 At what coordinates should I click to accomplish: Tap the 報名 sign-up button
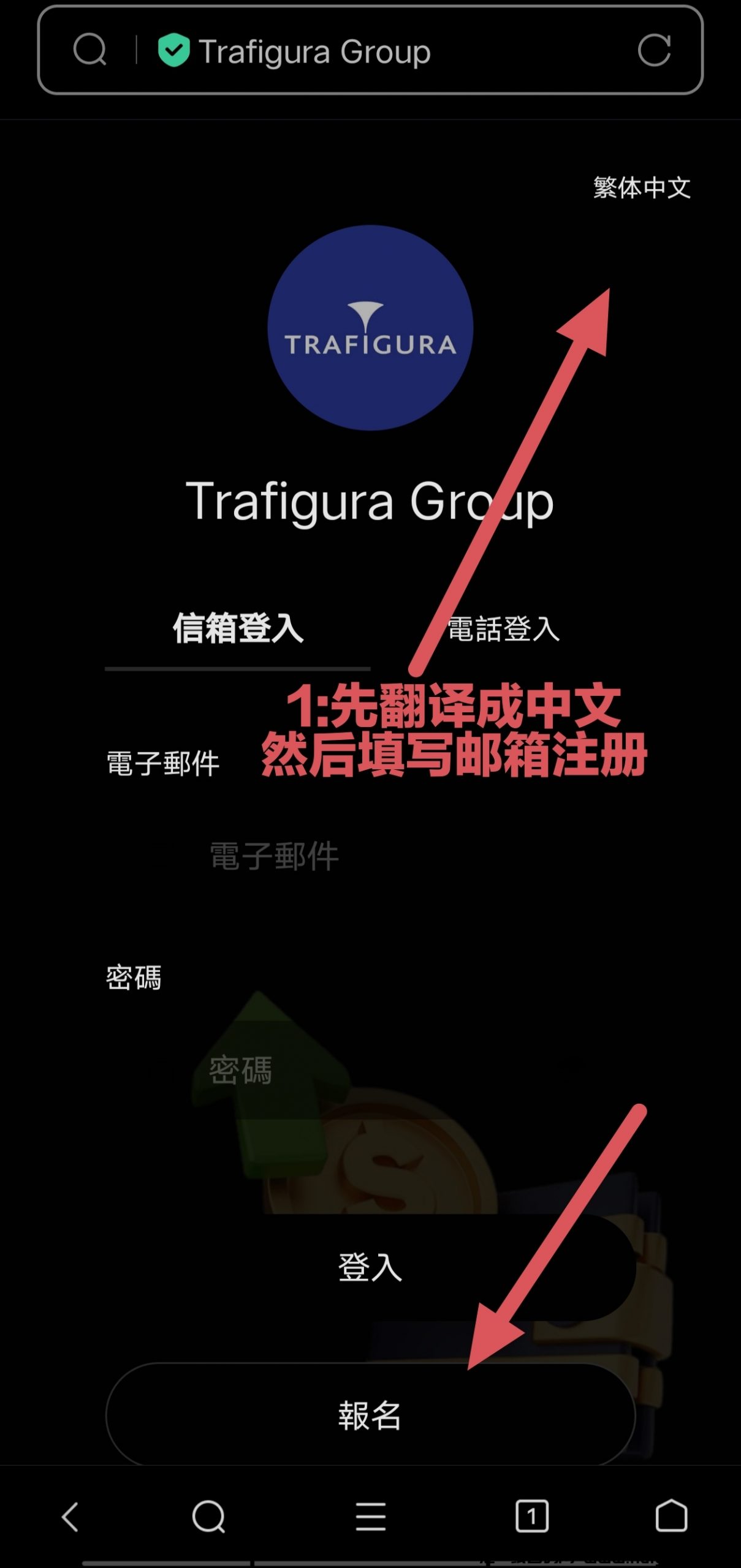pos(370,1415)
